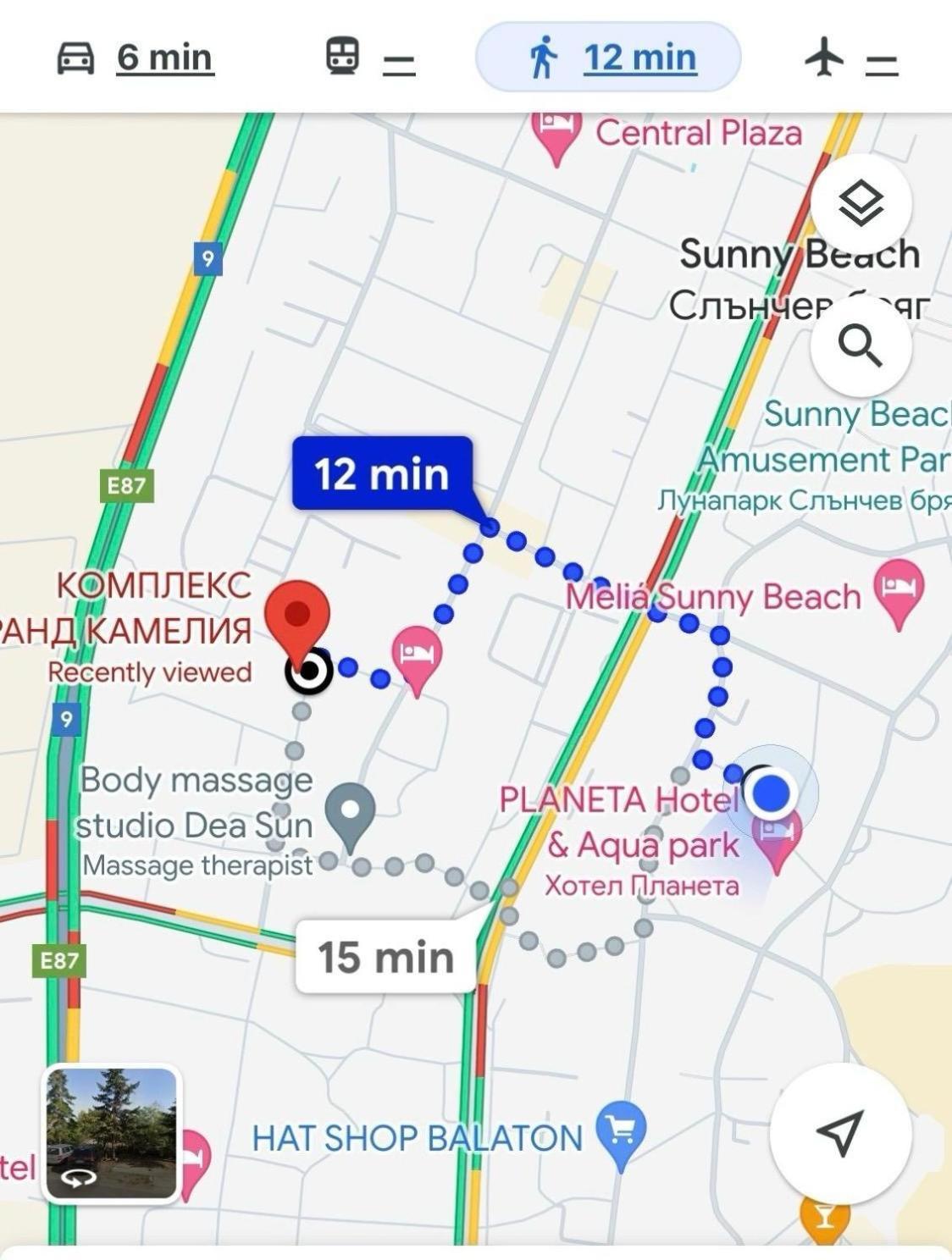Select the walking mode tab, 12 min
The width and height of the screenshot is (952, 1260).
[x=608, y=58]
